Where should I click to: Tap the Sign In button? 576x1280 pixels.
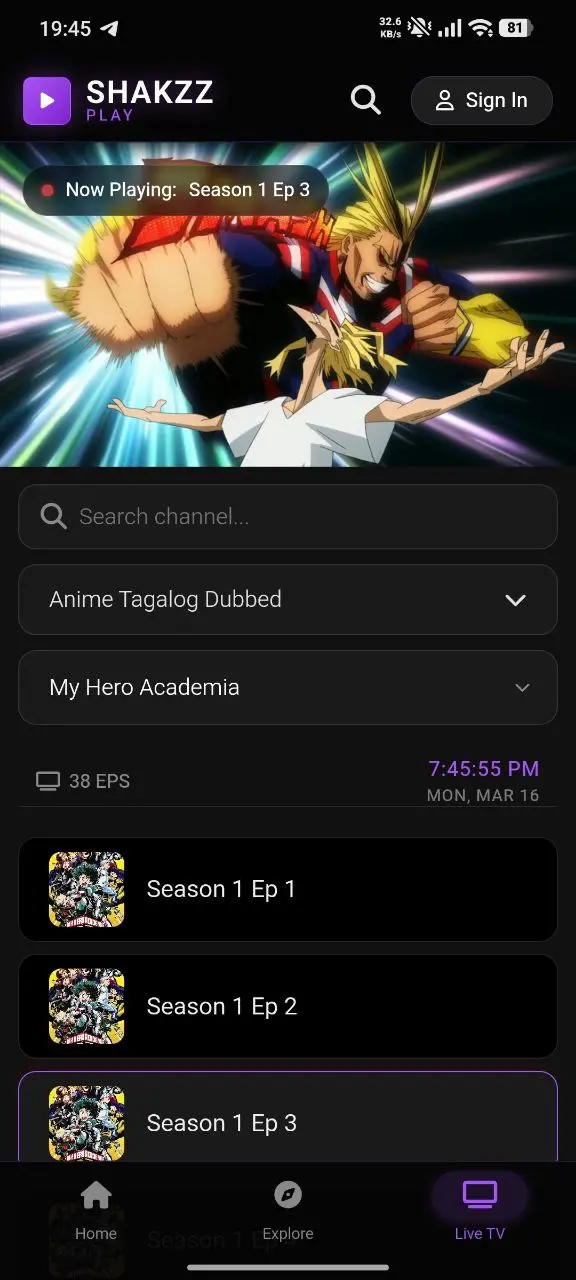click(x=482, y=100)
